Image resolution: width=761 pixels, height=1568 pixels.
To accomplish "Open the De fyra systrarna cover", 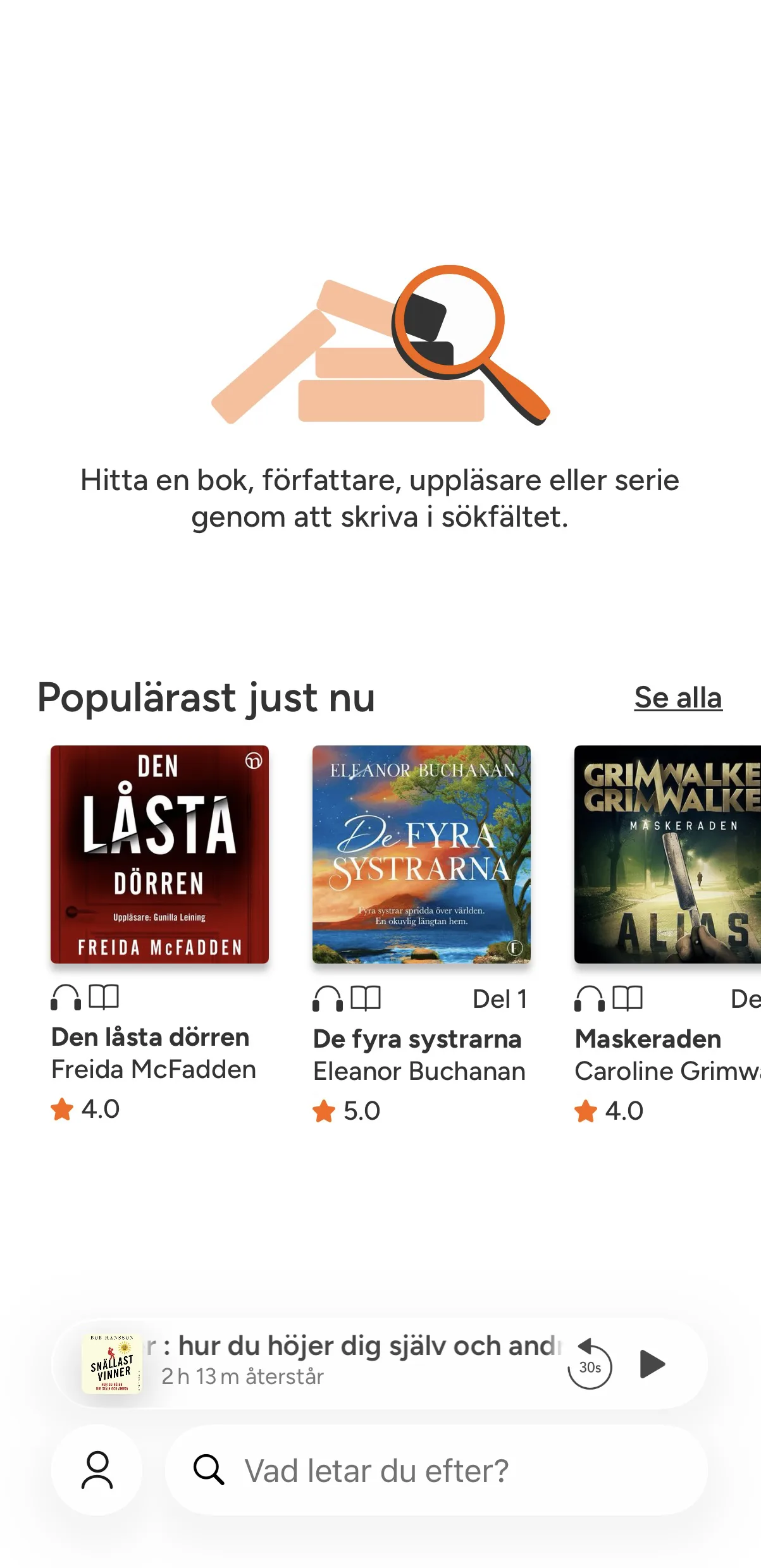I will [x=421, y=854].
